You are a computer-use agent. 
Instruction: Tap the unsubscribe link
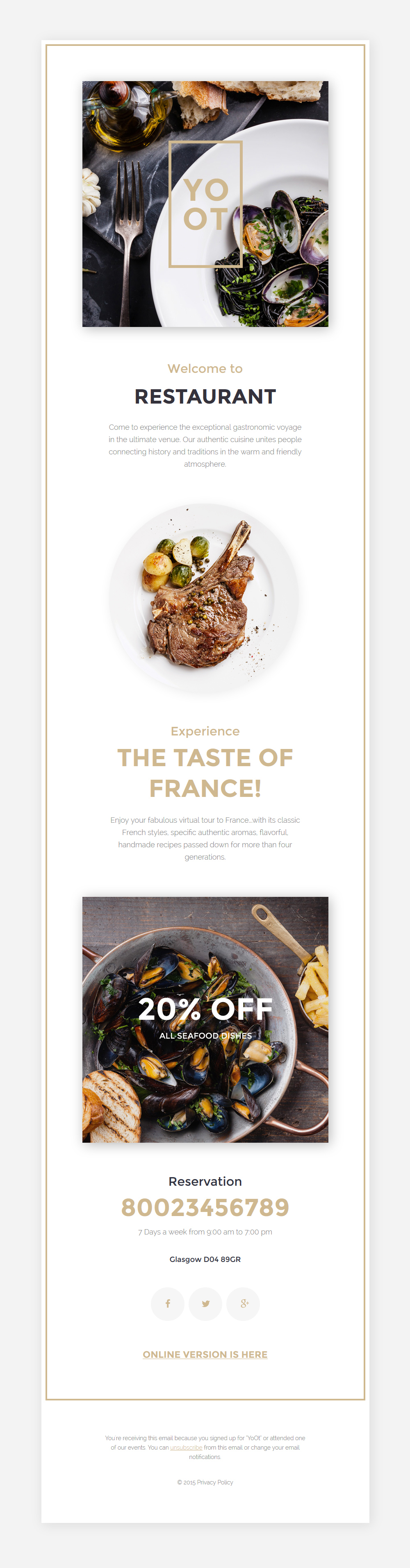[x=186, y=1448]
